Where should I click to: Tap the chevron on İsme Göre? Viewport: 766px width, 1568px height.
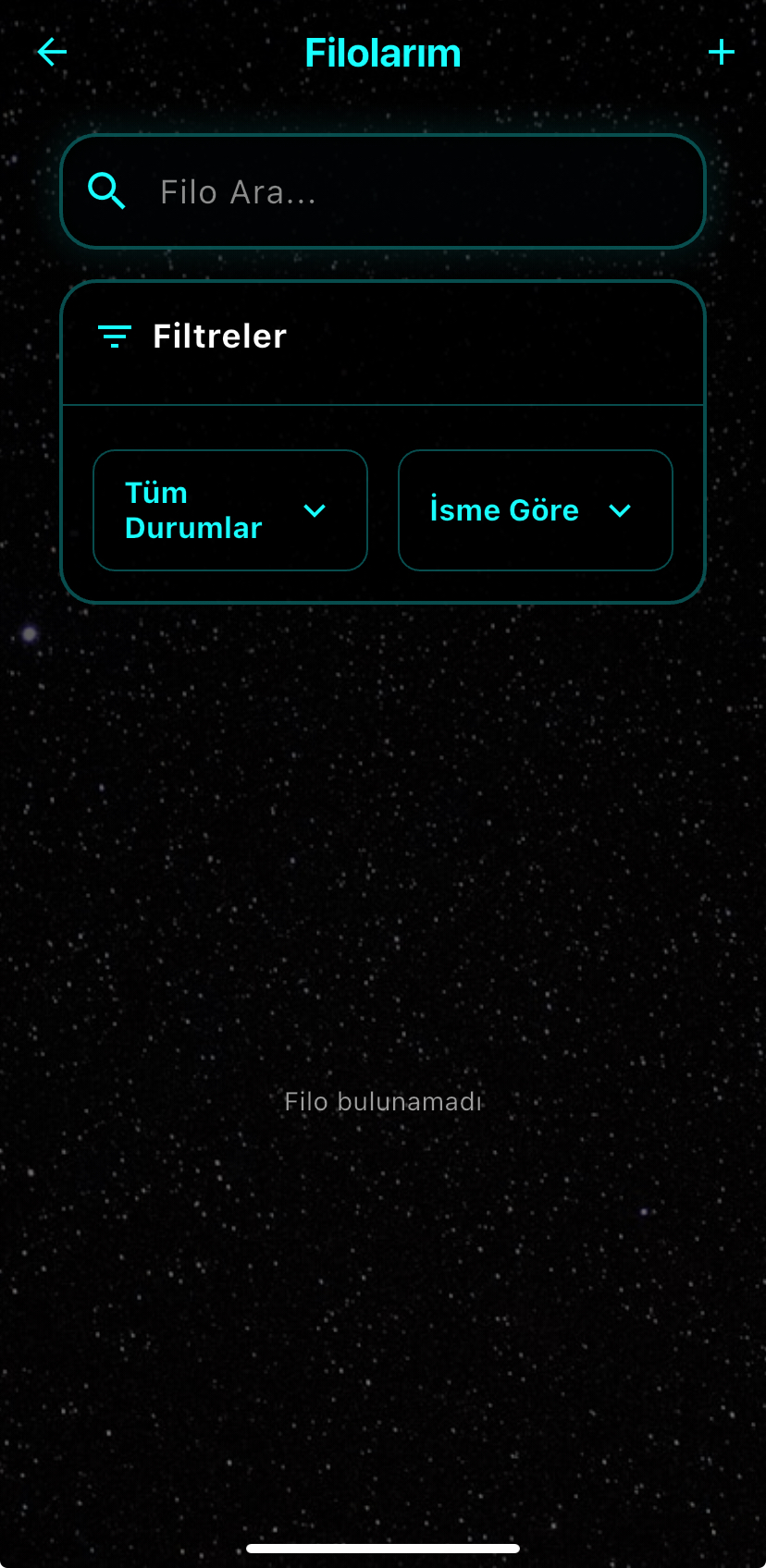coord(620,509)
